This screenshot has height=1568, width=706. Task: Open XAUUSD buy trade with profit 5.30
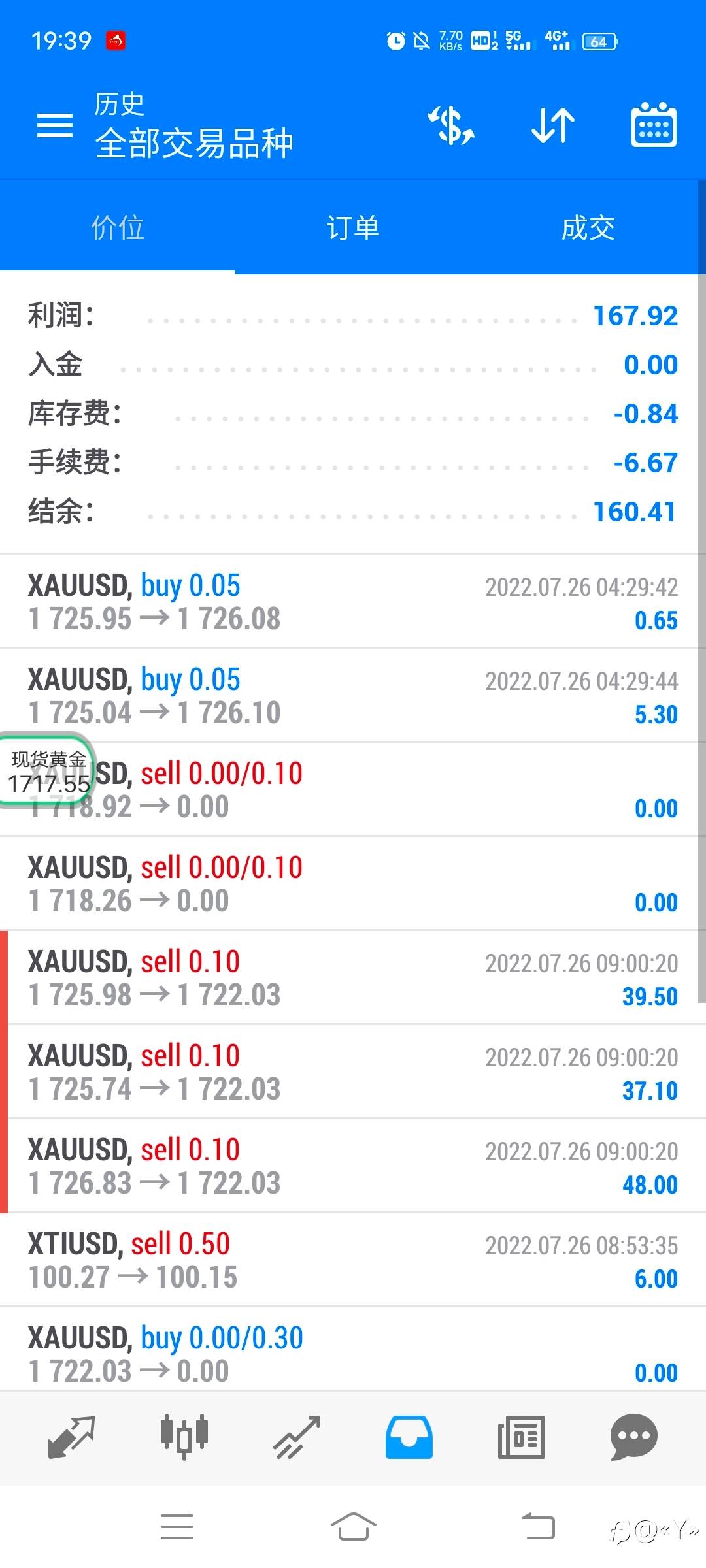(353, 695)
